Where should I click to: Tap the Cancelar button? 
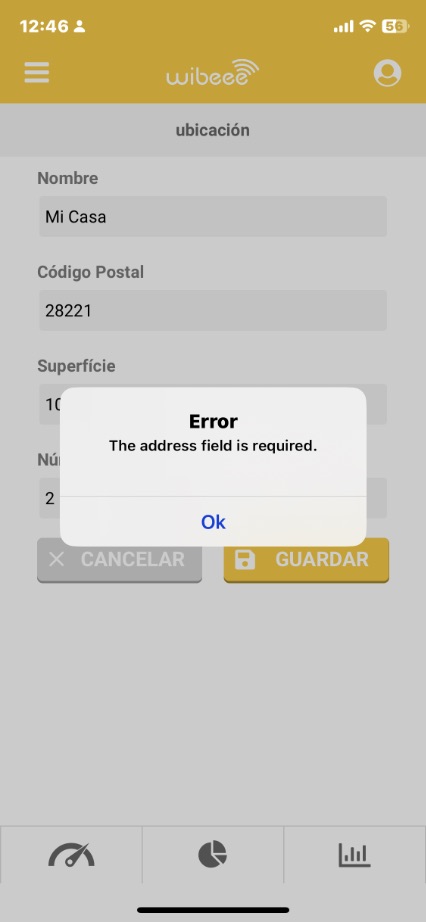point(119,560)
